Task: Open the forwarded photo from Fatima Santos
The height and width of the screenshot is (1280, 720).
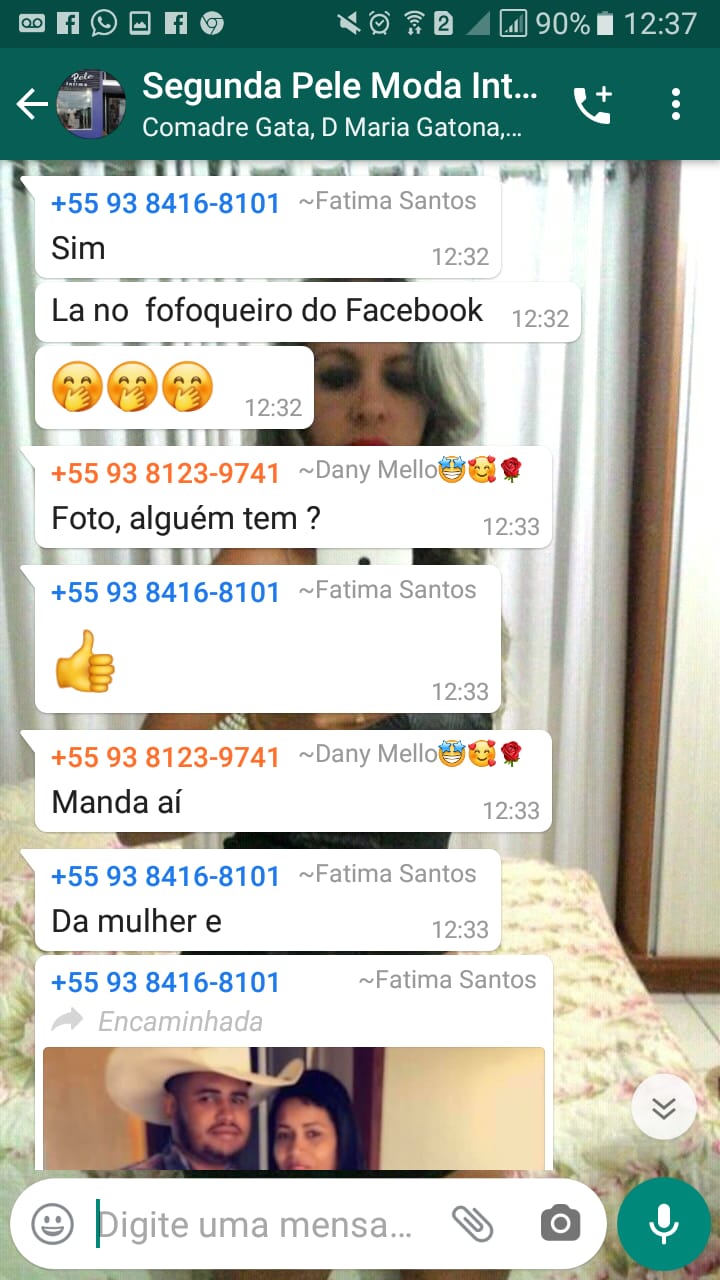Action: click(293, 1108)
